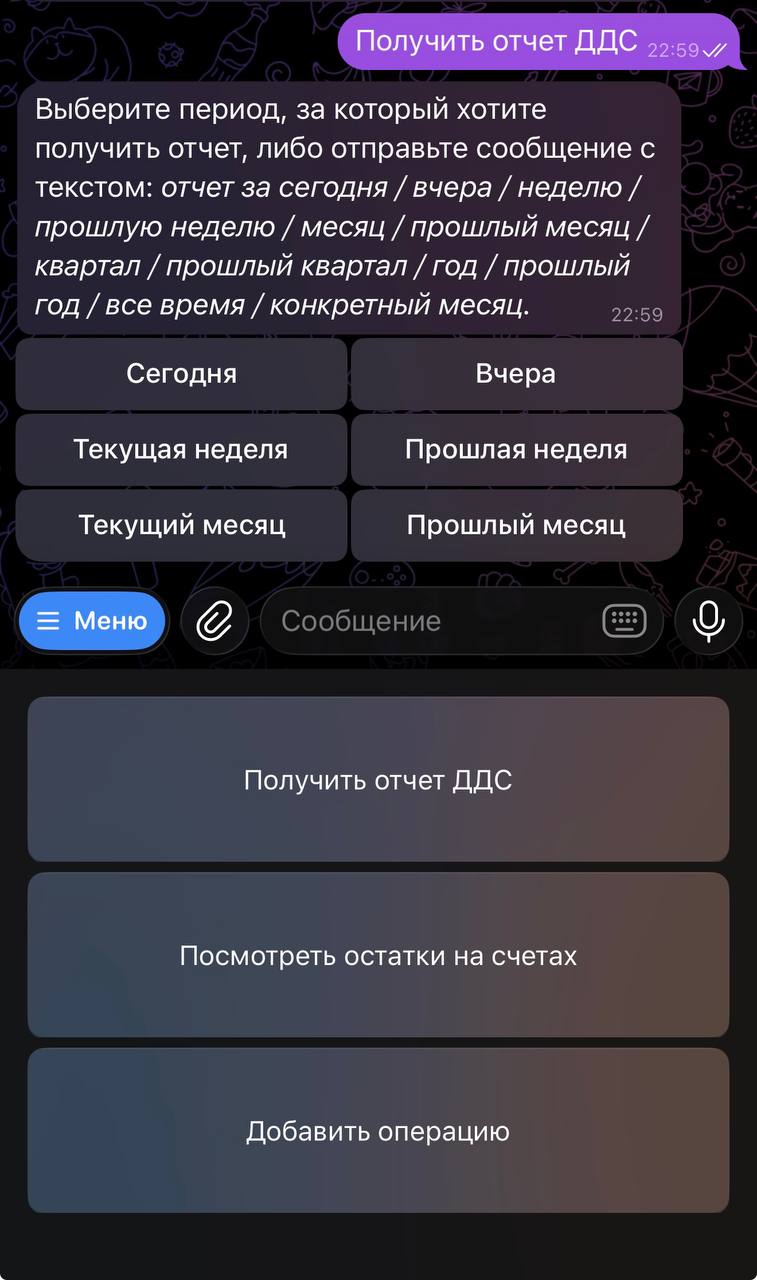Viewport: 757px width, 1280px height.
Task: Pick Прошлая неделя report period
Action: [x=516, y=450]
